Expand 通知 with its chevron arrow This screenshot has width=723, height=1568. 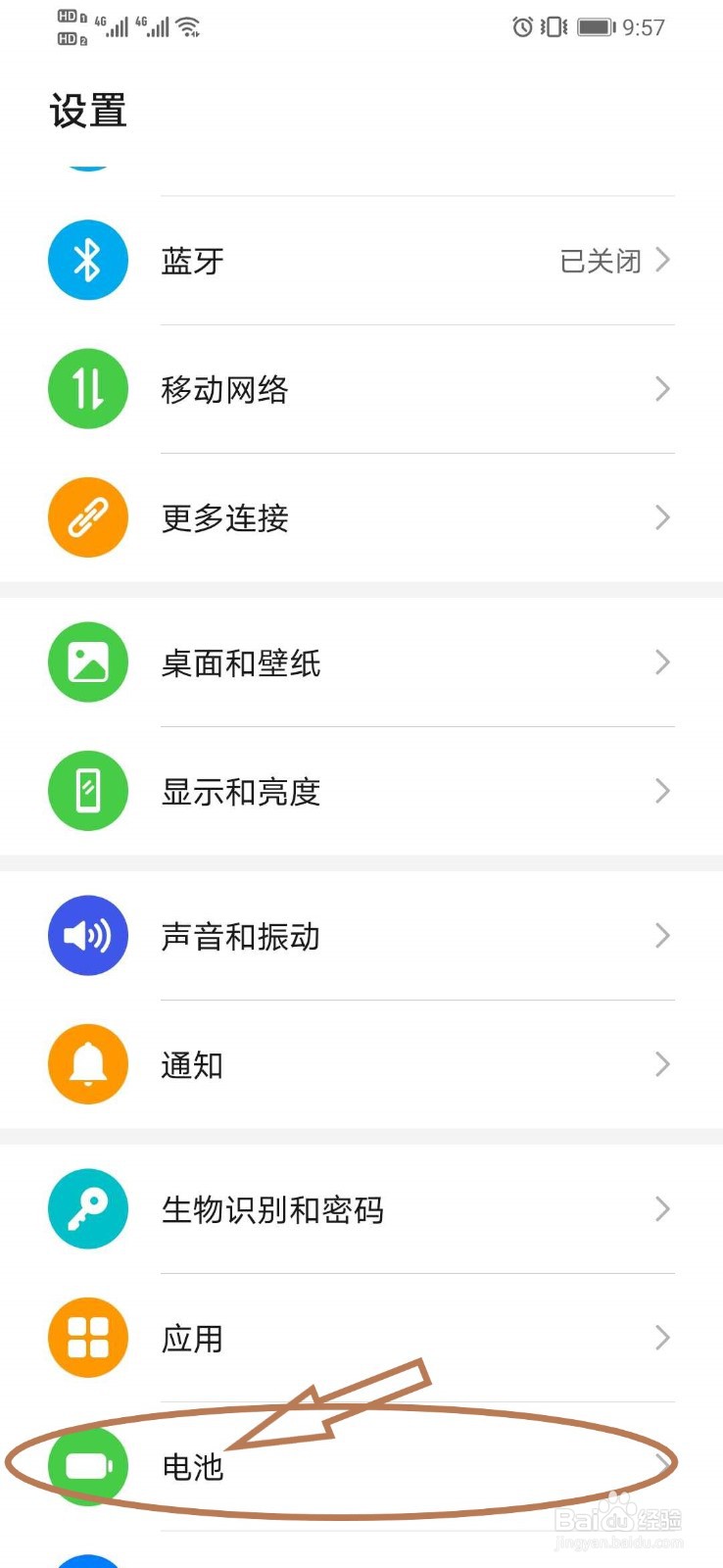662,1063
